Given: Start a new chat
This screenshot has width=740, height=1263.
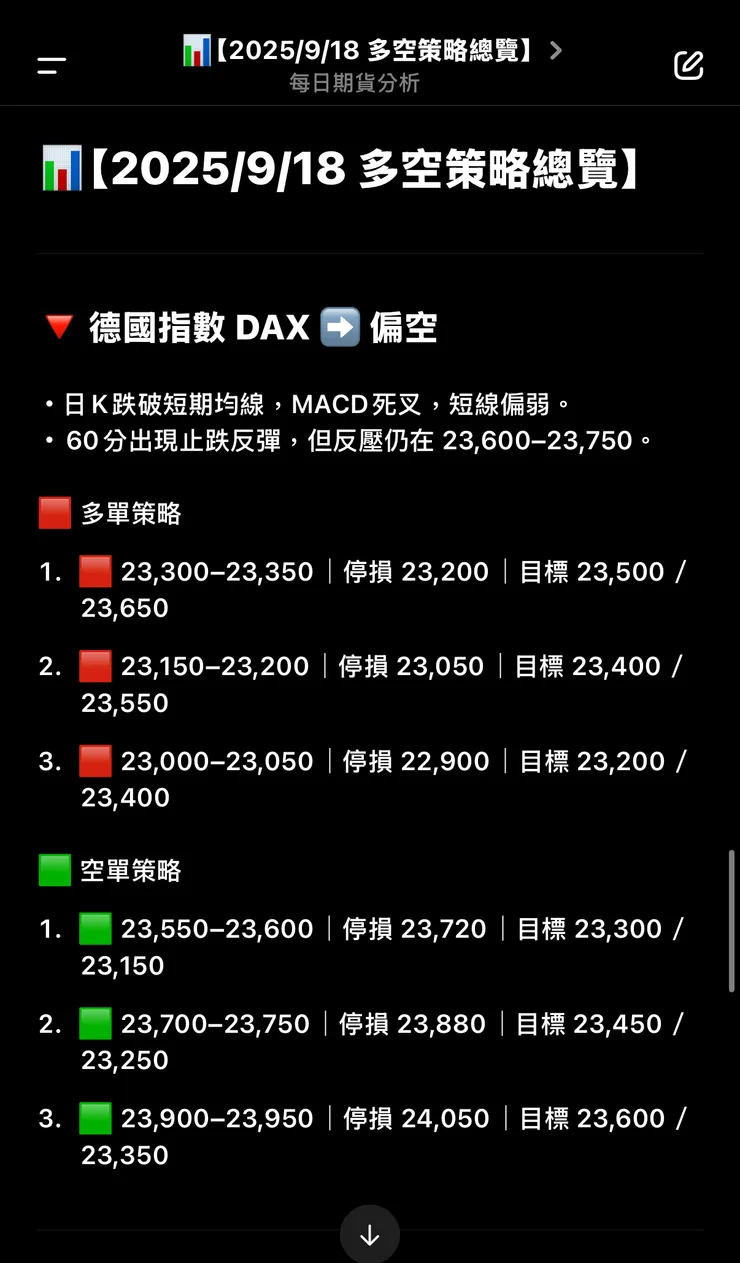Looking at the screenshot, I should pos(688,66).
